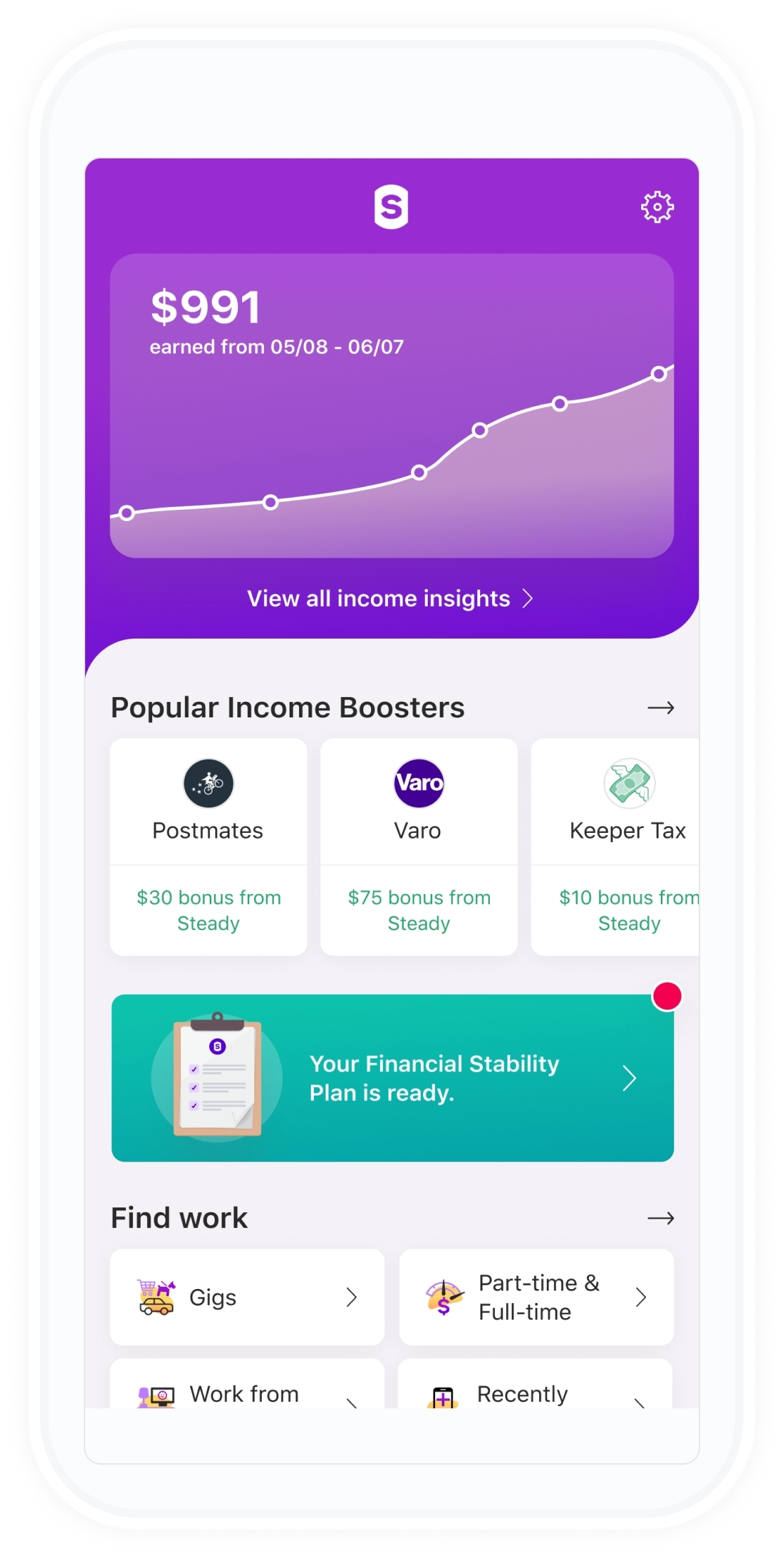This screenshot has height=1558, width=784.
Task: Open the Work from category
Action: point(247,1388)
